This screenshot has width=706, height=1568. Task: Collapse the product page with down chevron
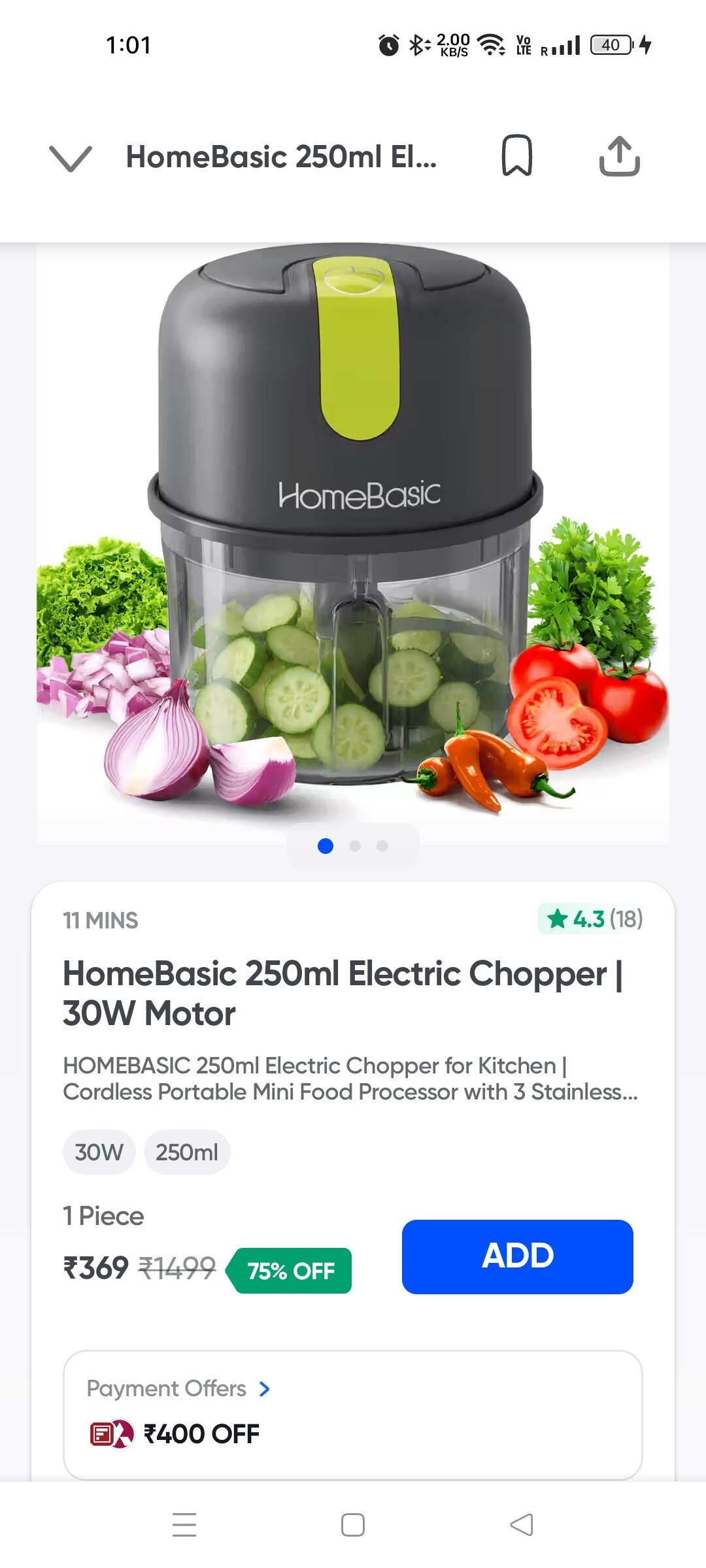pos(70,157)
